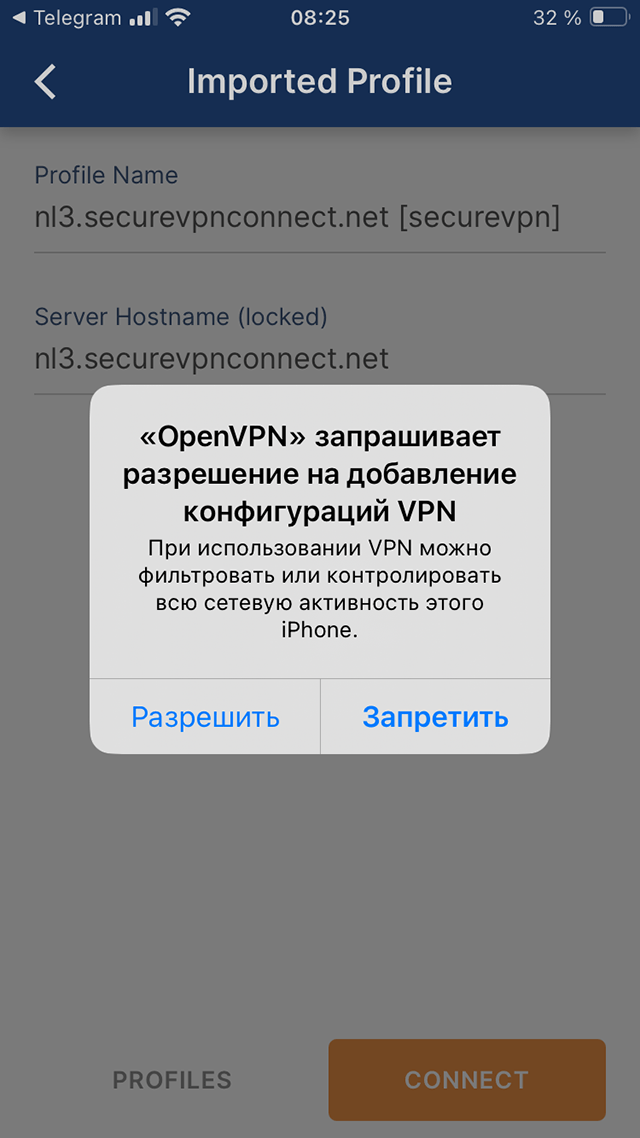Edit the Profile Name field
This screenshot has height=1138, width=640.
pos(297,217)
